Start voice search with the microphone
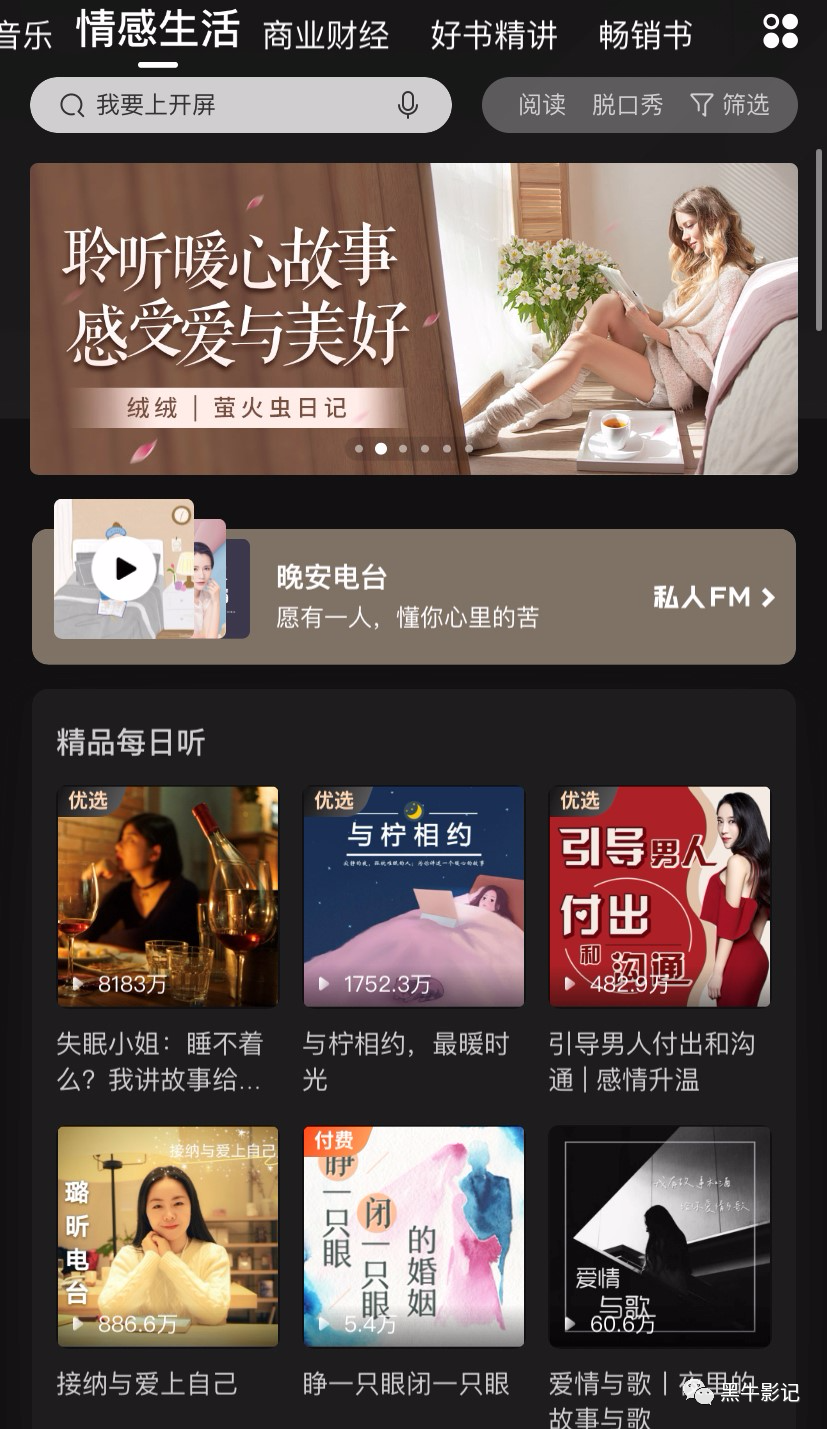The height and width of the screenshot is (1429, 827). (x=407, y=105)
